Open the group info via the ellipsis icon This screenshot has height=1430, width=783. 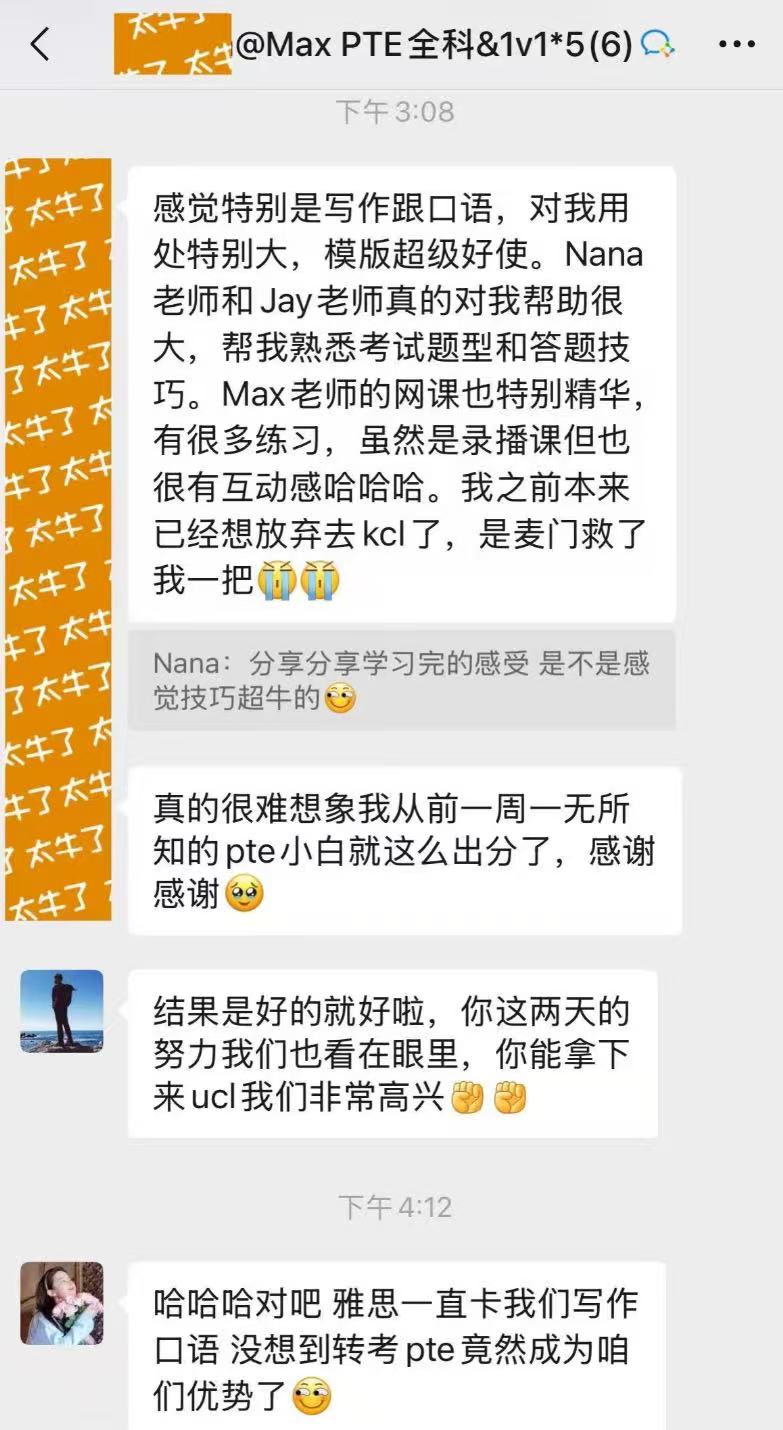pyautogui.click(x=738, y=43)
